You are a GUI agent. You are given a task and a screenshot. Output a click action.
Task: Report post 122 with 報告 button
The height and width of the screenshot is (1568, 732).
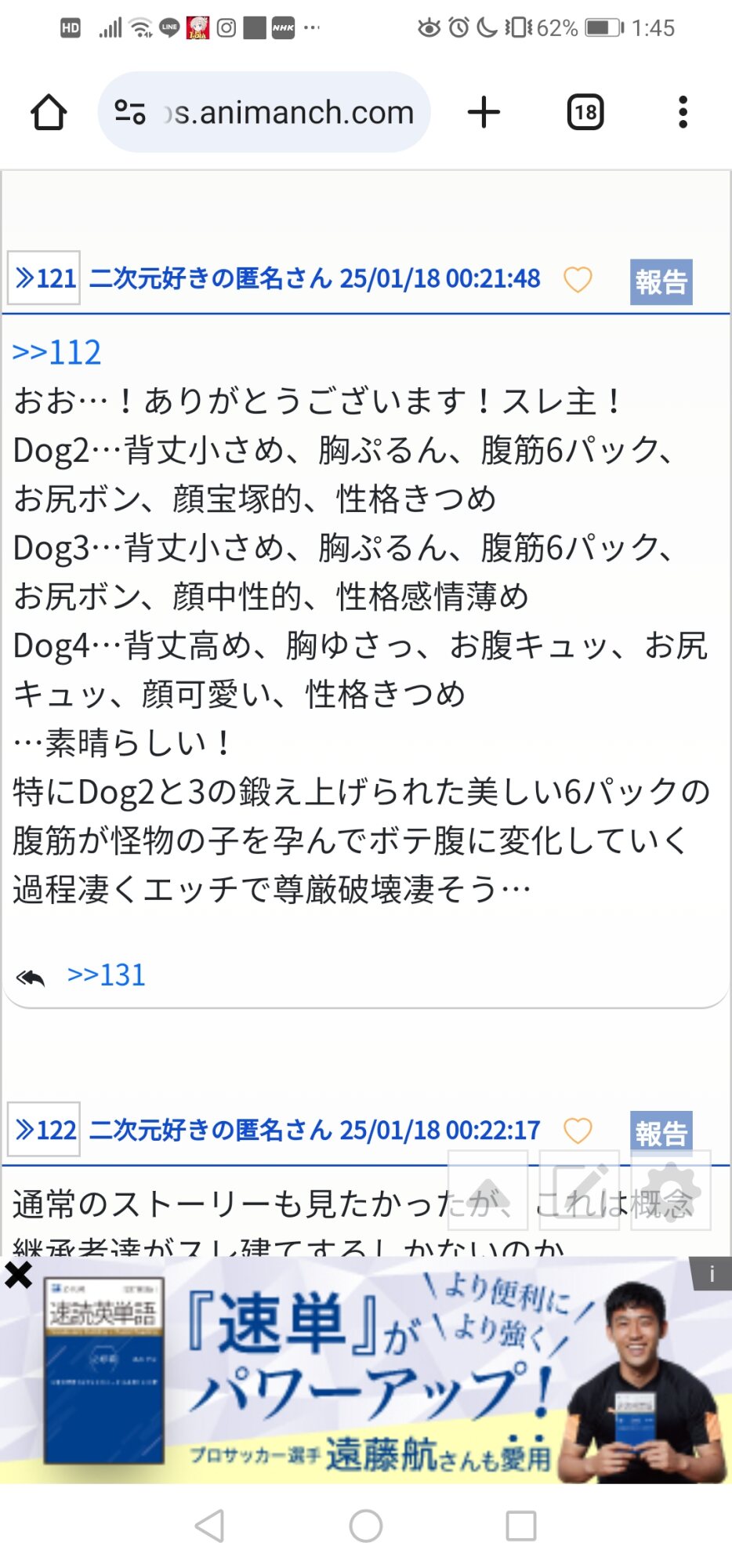tap(661, 1131)
